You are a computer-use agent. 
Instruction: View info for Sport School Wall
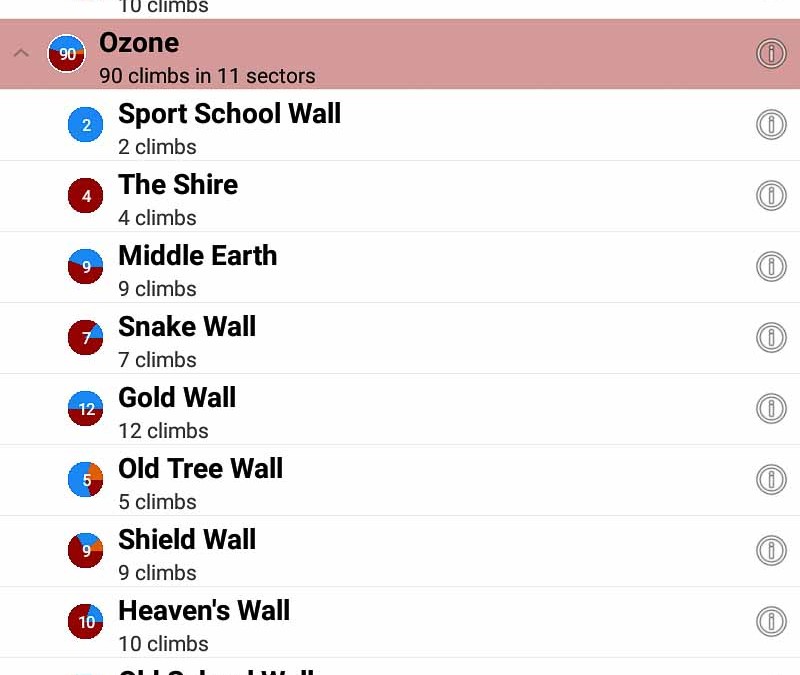pyautogui.click(x=770, y=125)
